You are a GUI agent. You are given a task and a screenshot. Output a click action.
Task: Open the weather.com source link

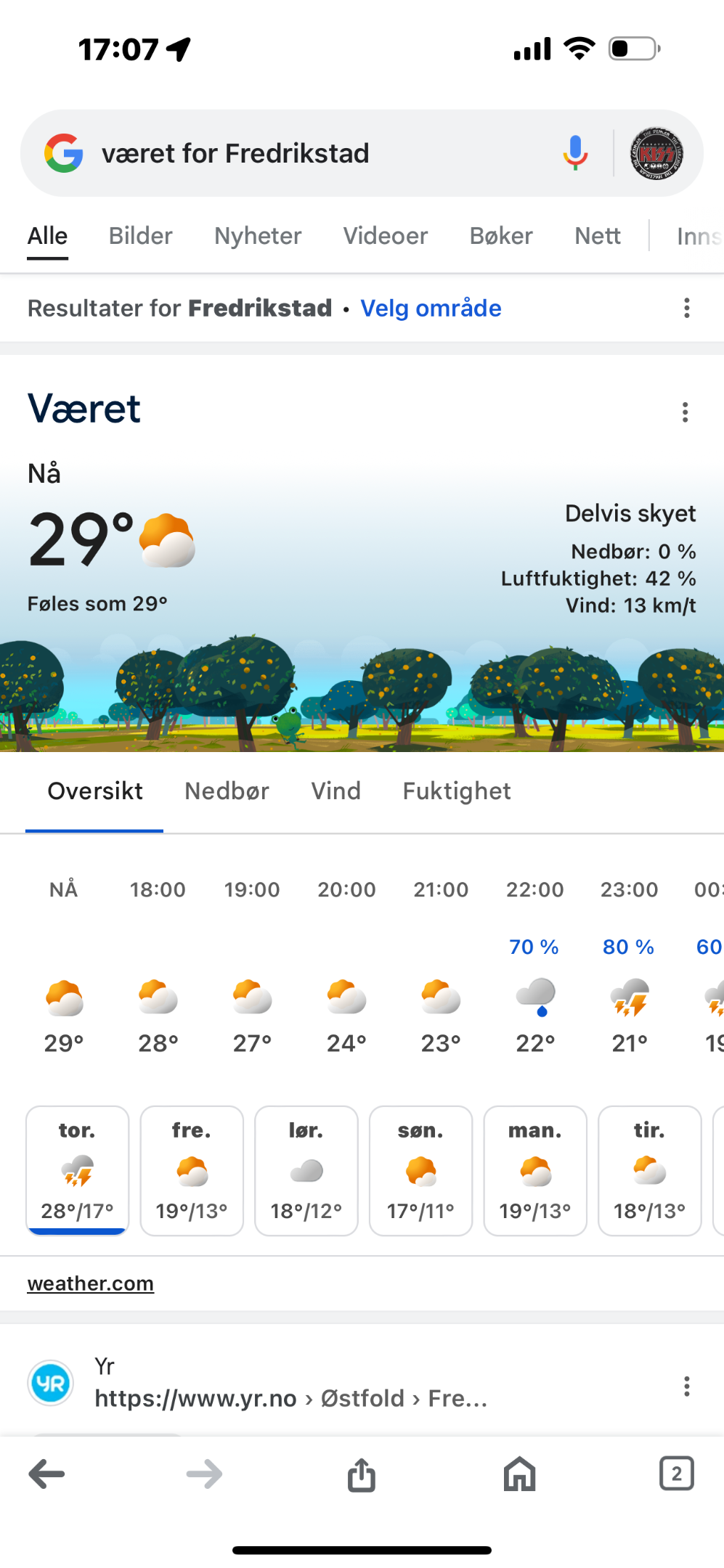[x=91, y=1283]
